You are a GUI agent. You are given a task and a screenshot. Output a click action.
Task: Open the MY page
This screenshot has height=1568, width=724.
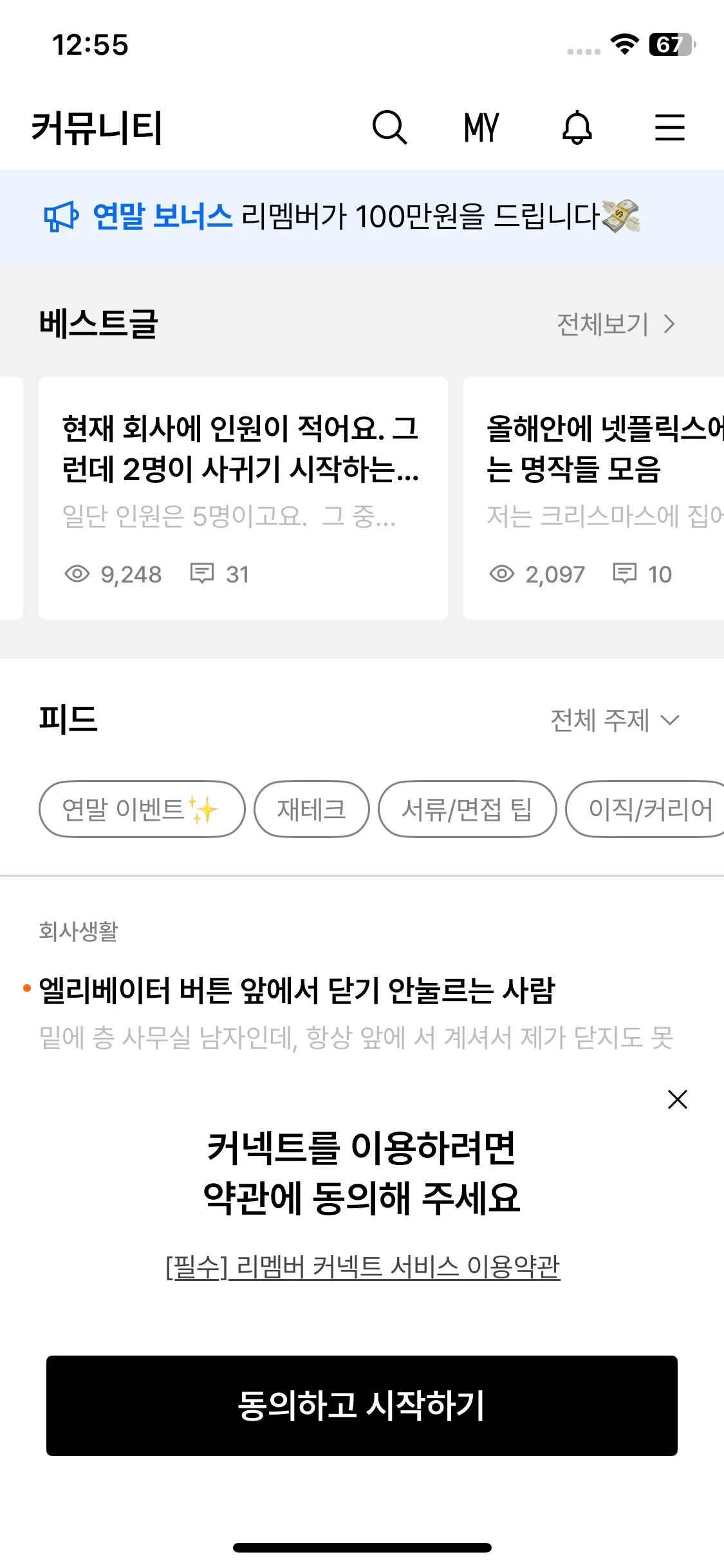click(x=481, y=127)
